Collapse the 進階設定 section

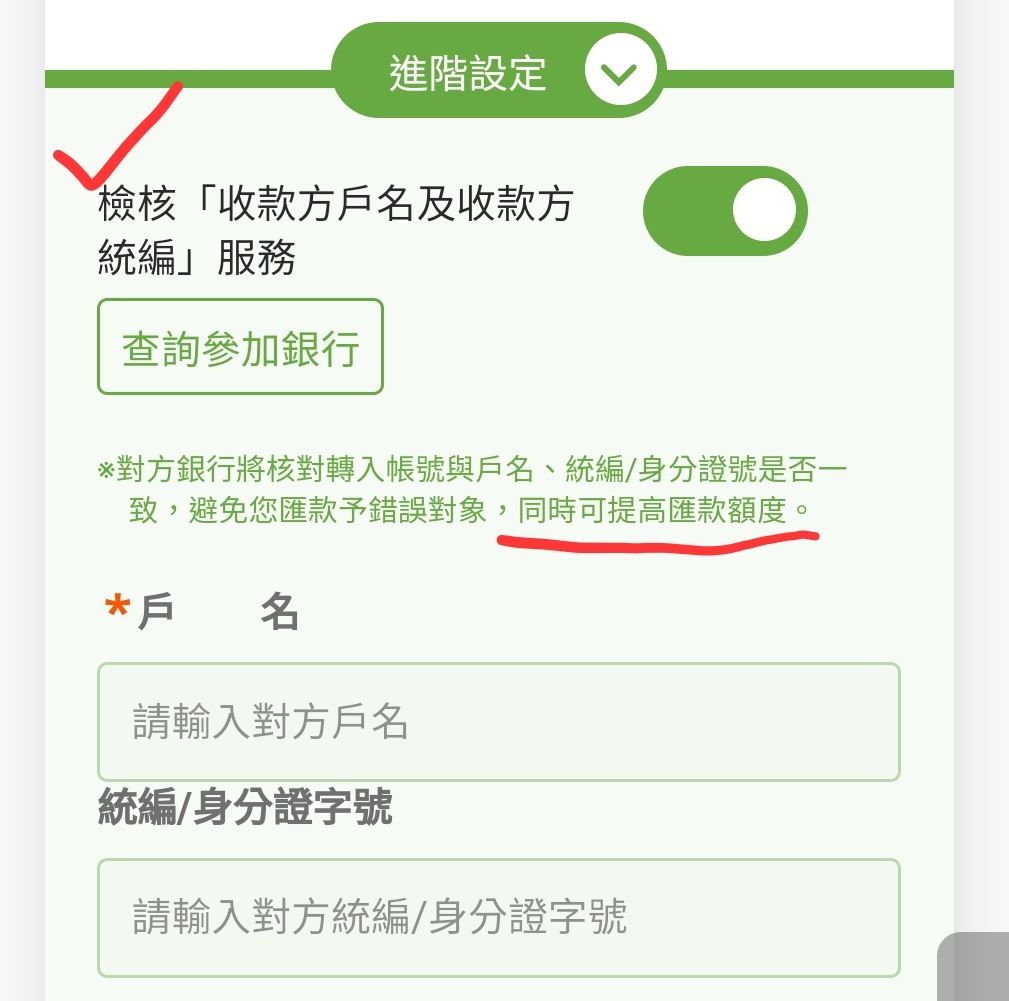click(x=620, y=73)
